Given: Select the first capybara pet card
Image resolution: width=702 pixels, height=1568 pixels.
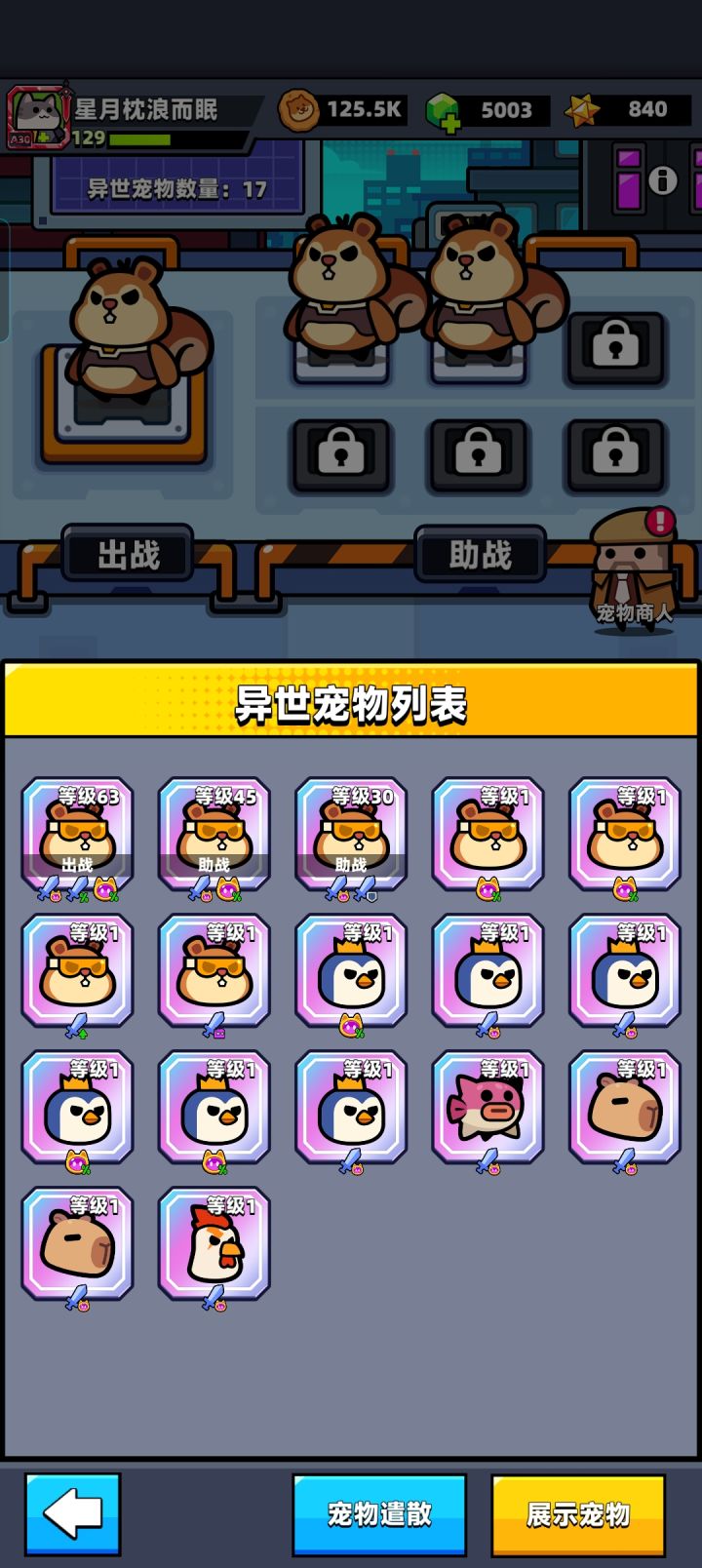Looking at the screenshot, I should point(627,1108).
